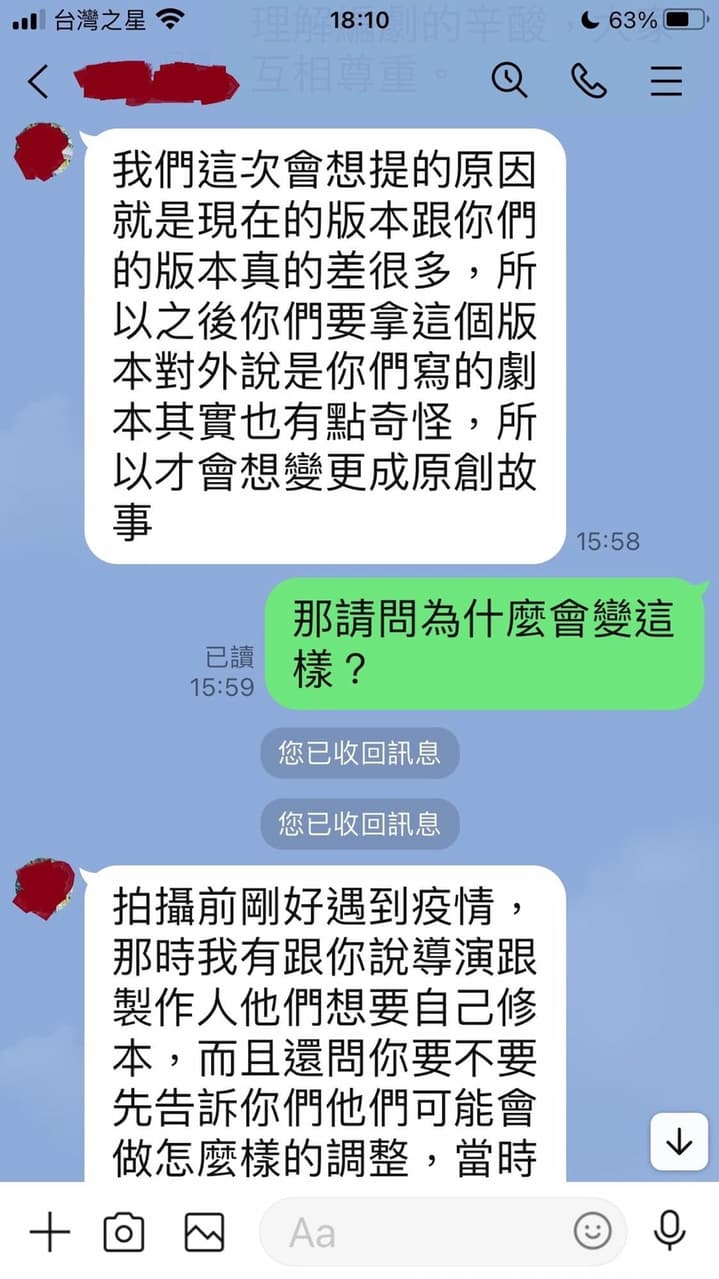Launch the camera from the chat bar

point(124,1232)
